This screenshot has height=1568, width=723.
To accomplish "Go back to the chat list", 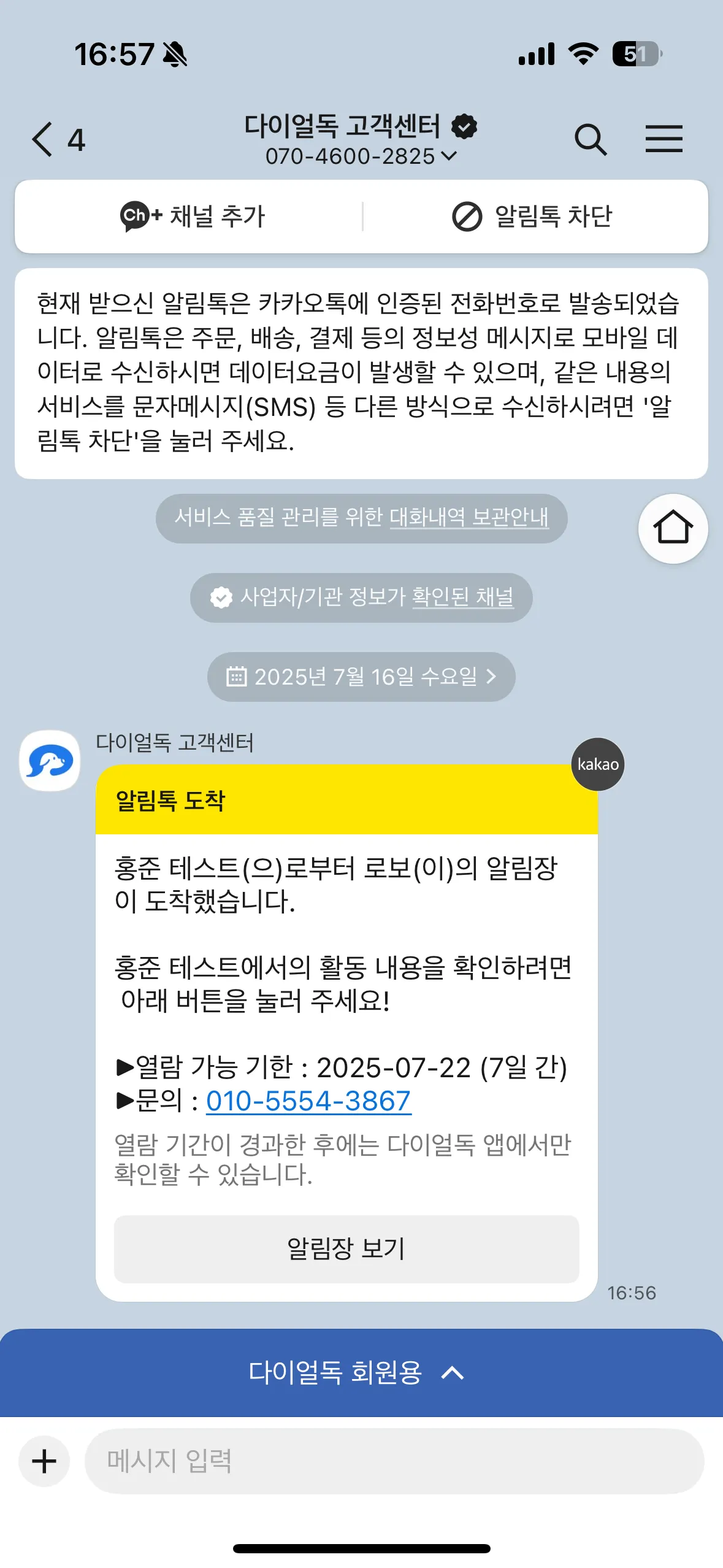I will [x=44, y=140].
